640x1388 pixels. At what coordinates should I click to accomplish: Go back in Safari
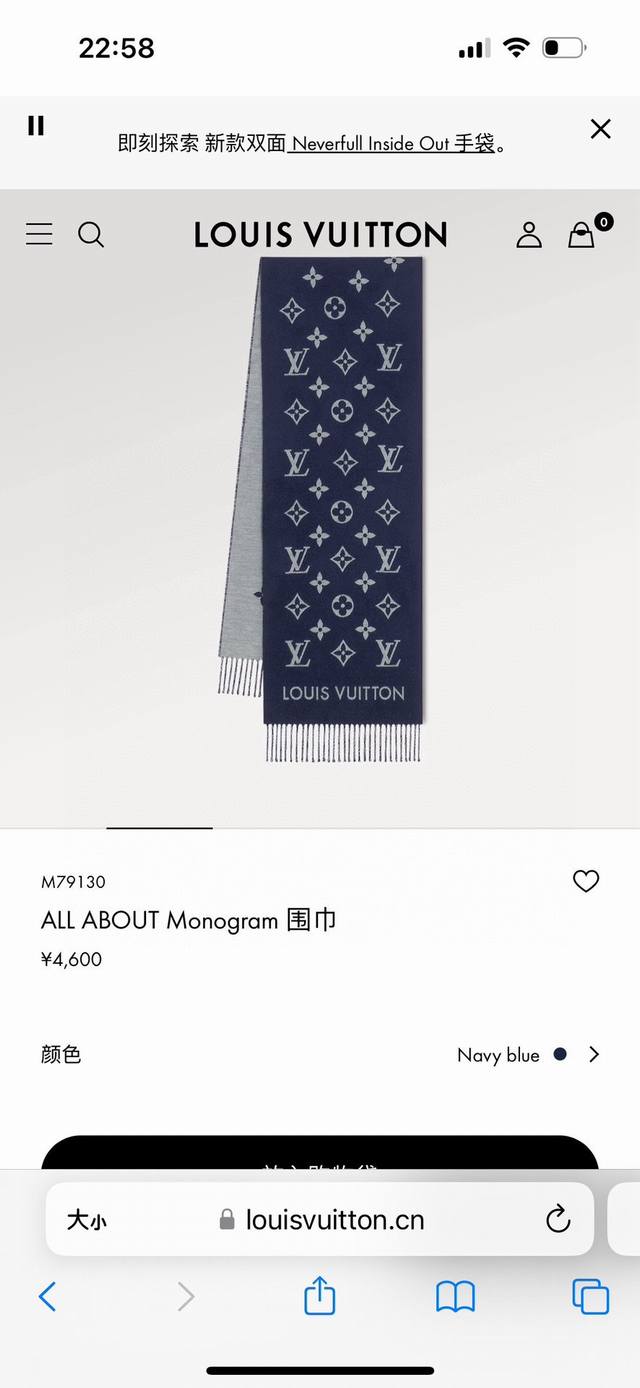tap(47, 1297)
